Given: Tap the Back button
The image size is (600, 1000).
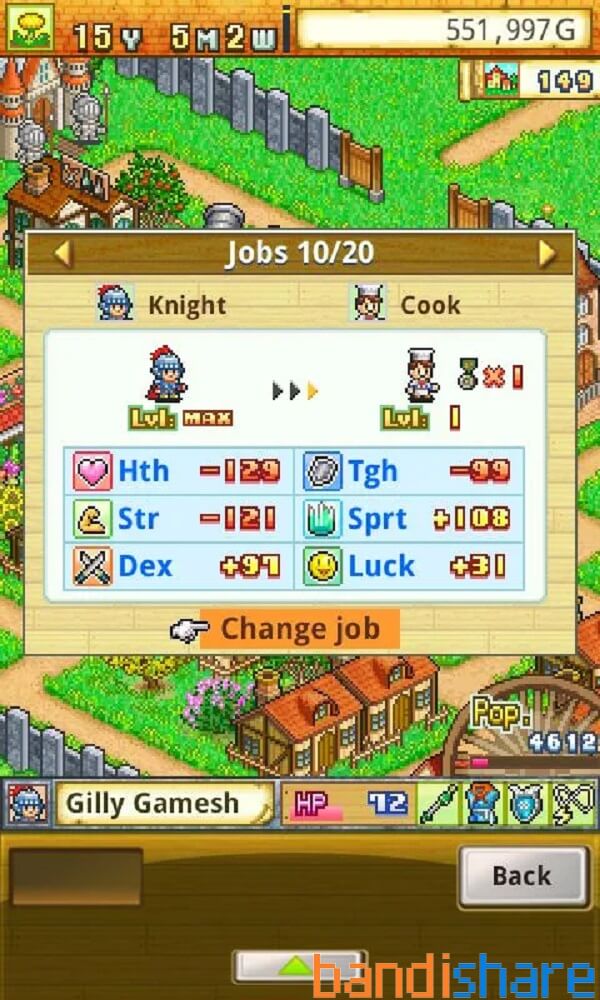Looking at the screenshot, I should click(522, 876).
